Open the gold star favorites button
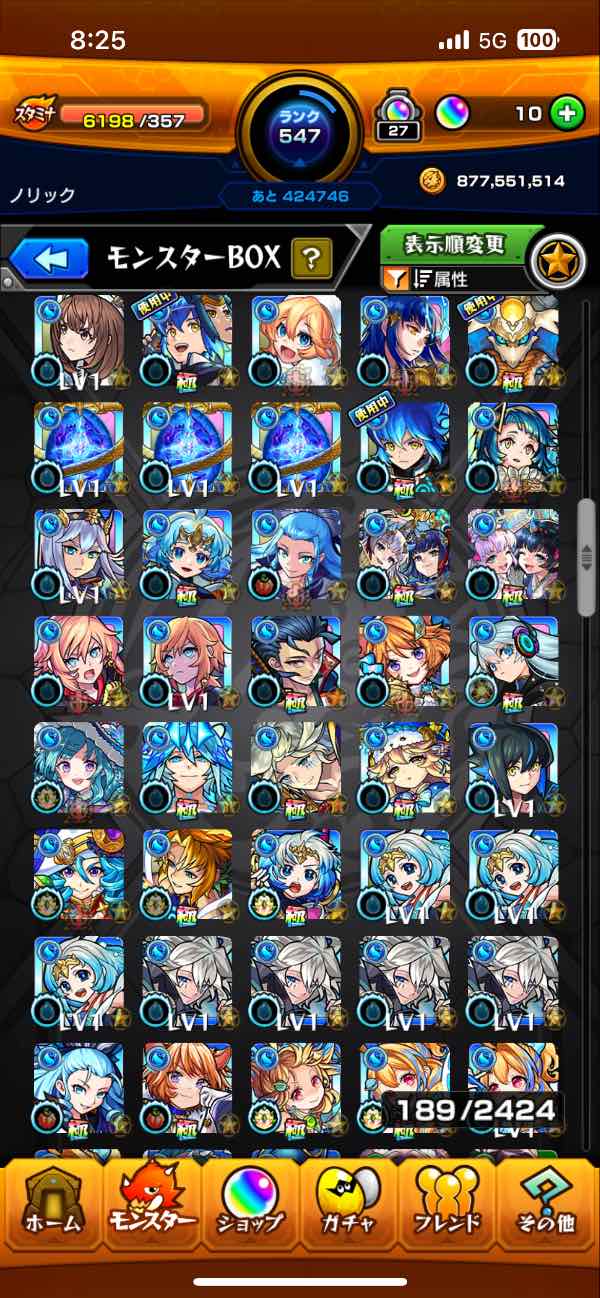600x1298 pixels. tap(557, 260)
